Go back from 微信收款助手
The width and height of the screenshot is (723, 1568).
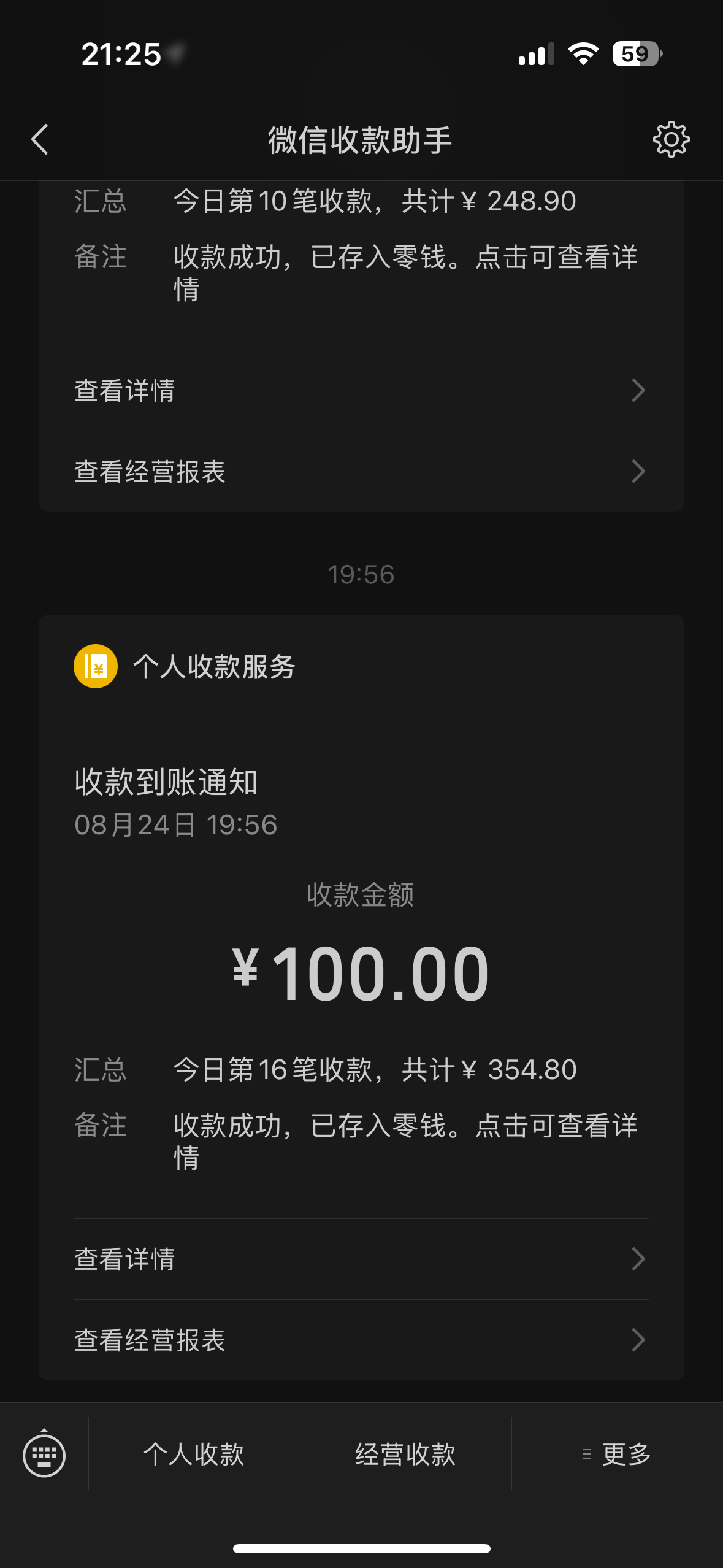[40, 140]
